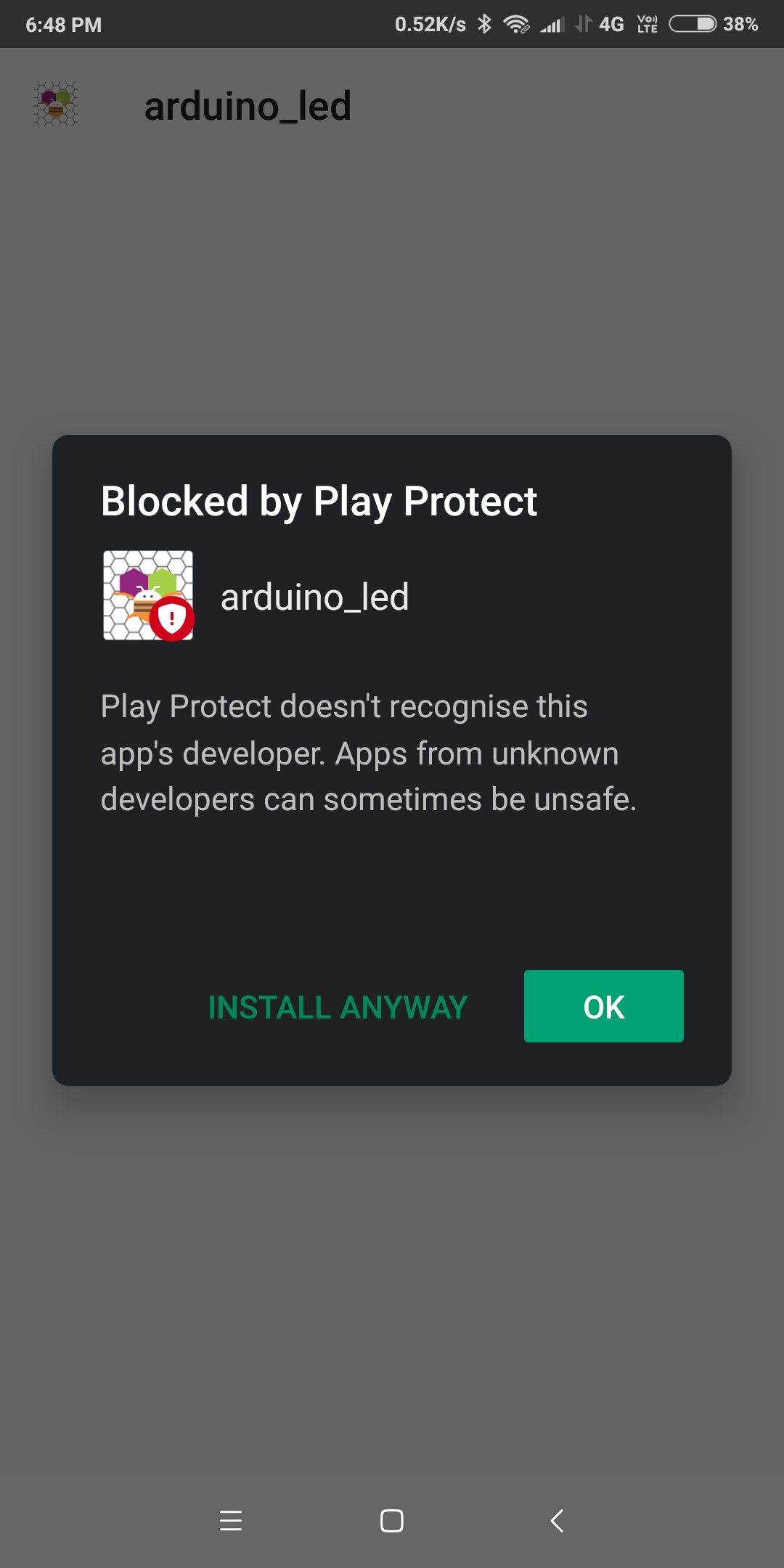Click the arduino_led app icon in the dialog
Image resolution: width=784 pixels, height=1568 pixels.
click(x=147, y=595)
